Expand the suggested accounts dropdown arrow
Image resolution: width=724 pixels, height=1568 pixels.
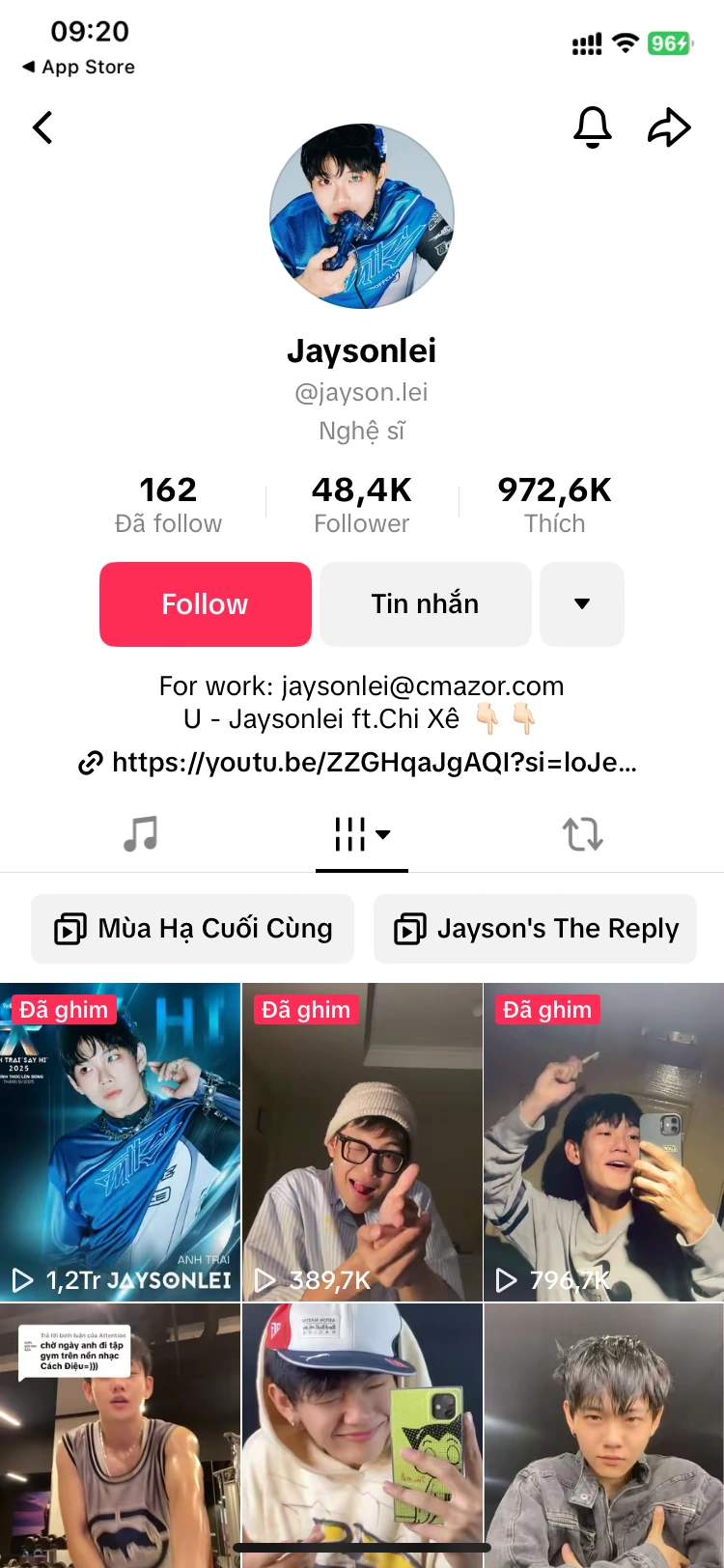[582, 604]
